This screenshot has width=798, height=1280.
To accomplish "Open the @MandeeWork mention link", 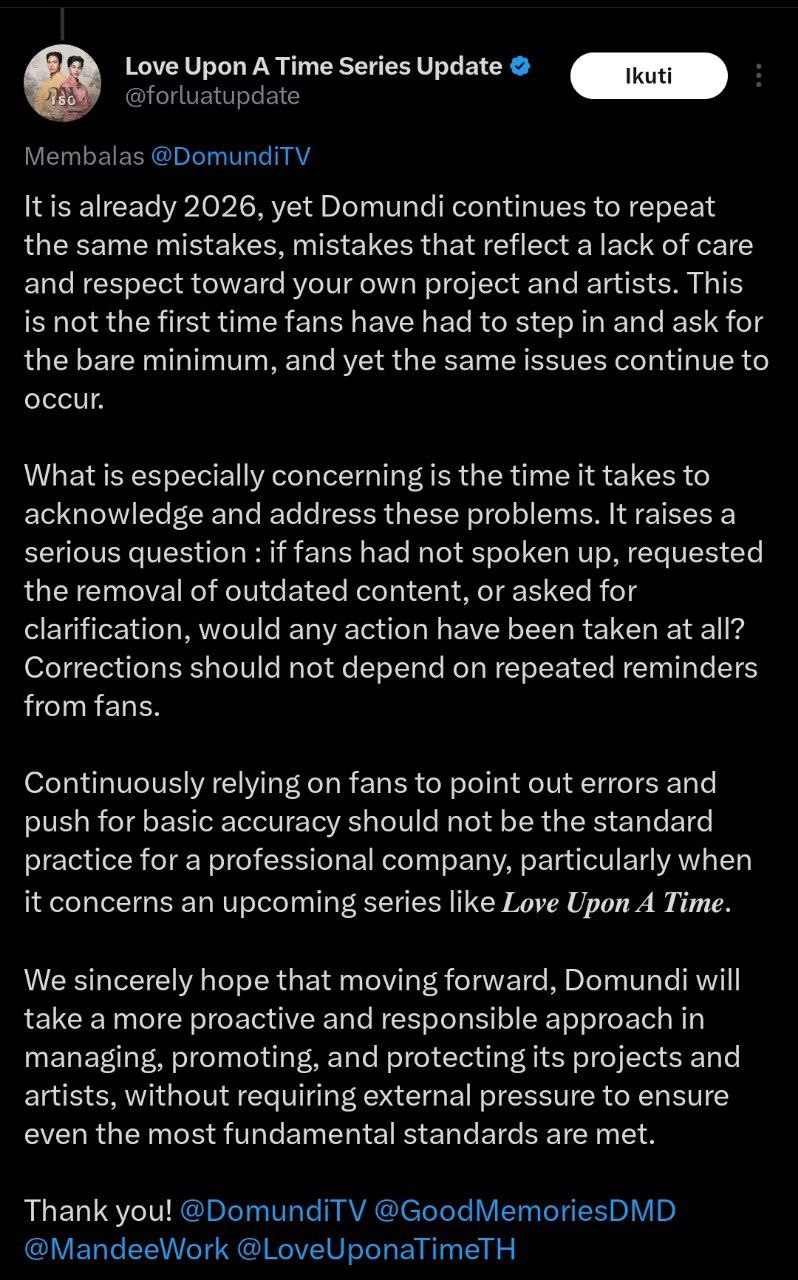I will pyautogui.click(x=126, y=1249).
